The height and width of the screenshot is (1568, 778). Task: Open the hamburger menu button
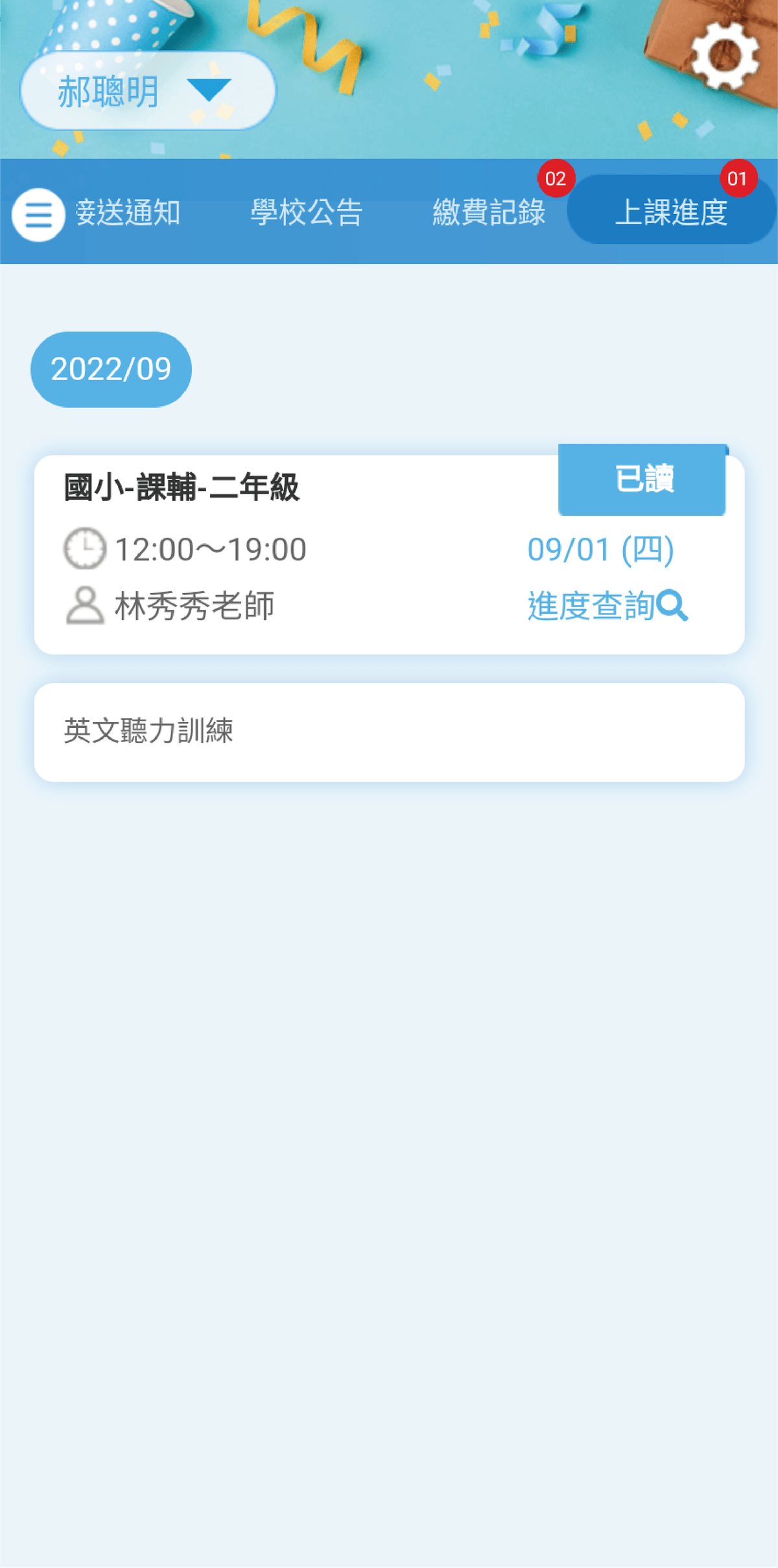pos(38,215)
